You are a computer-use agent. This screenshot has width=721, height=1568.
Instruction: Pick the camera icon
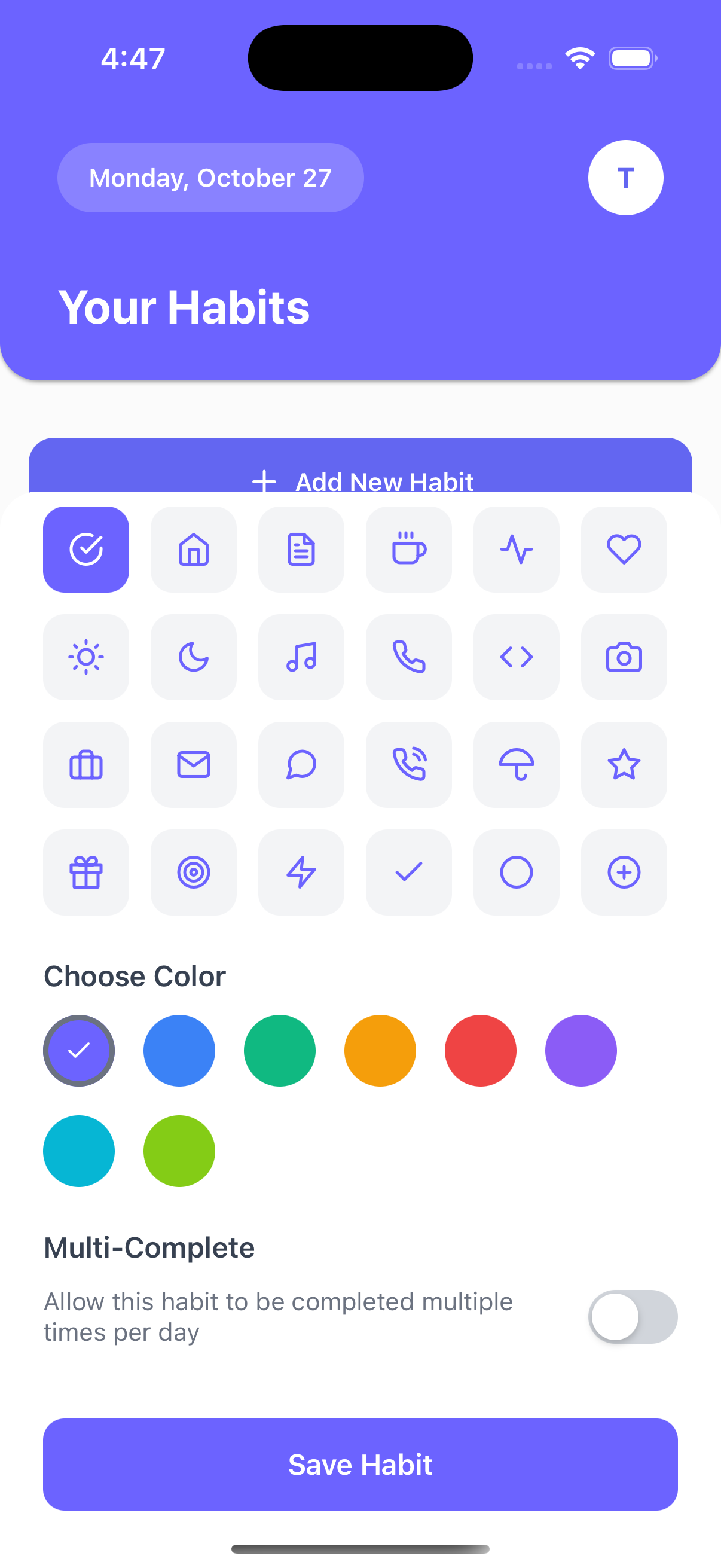pos(624,657)
